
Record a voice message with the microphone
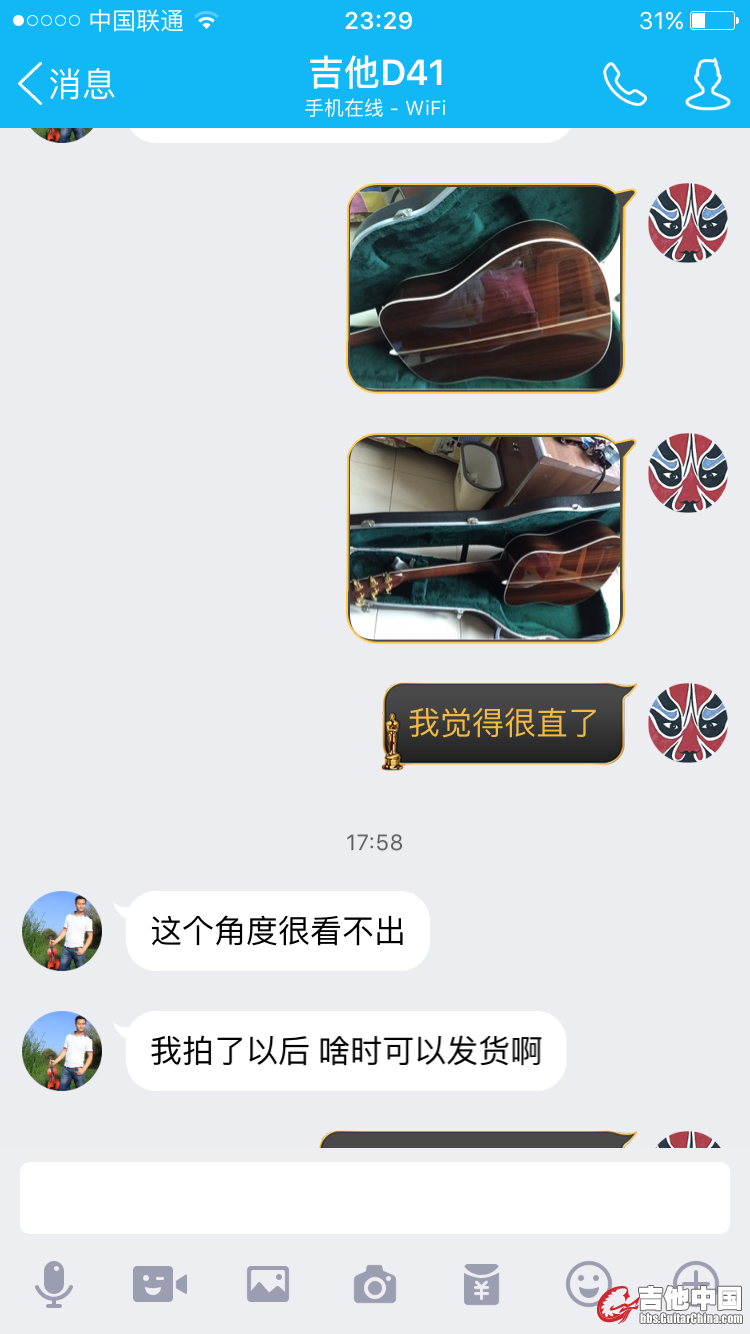click(x=54, y=1284)
